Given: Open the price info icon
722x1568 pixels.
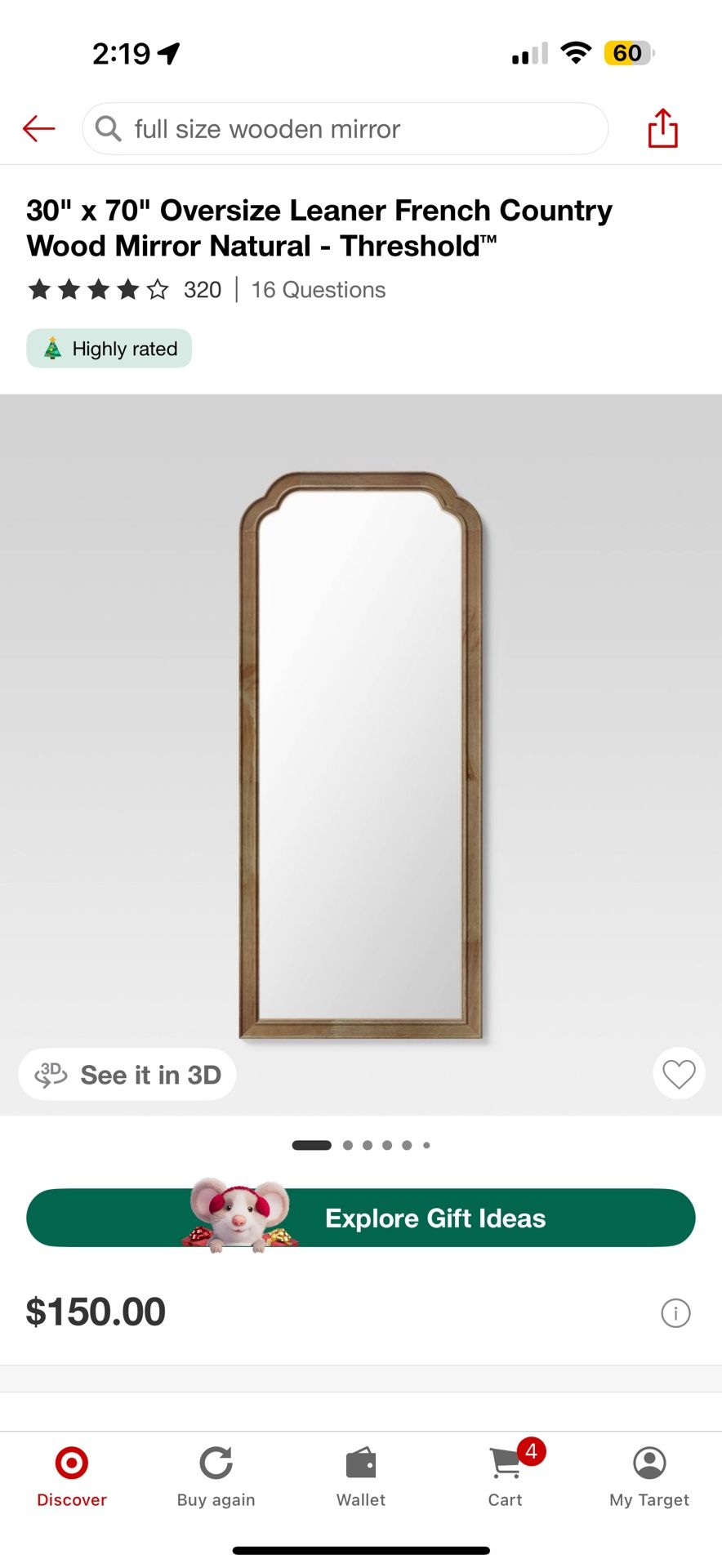Looking at the screenshot, I should (x=675, y=1312).
